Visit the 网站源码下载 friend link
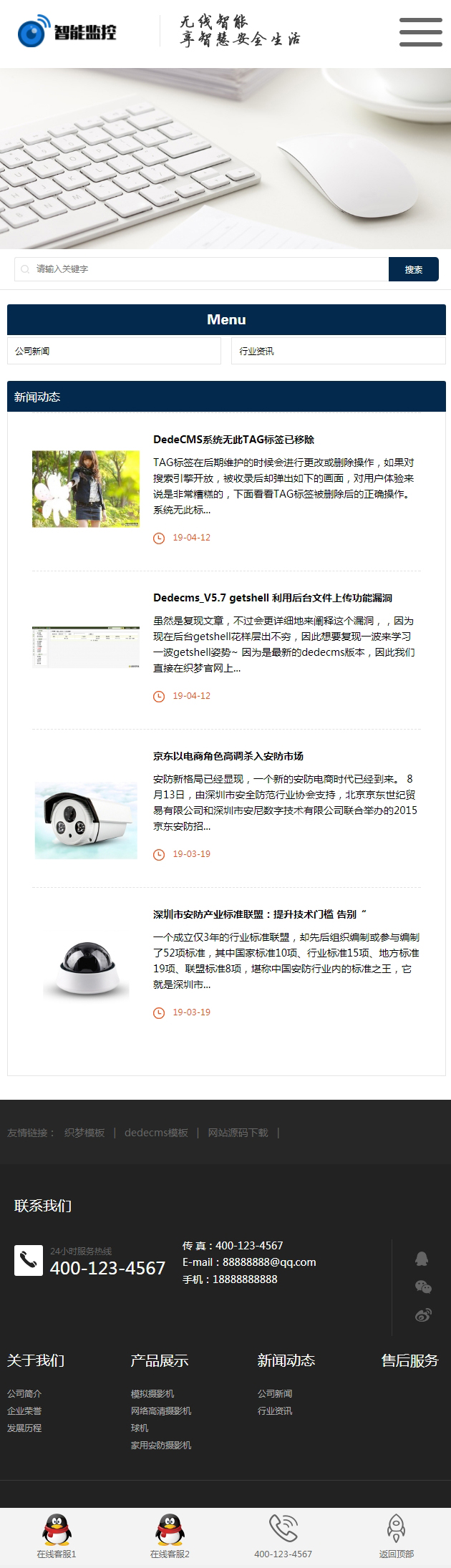Viewport: 451px width, 1568px height. (238, 1133)
